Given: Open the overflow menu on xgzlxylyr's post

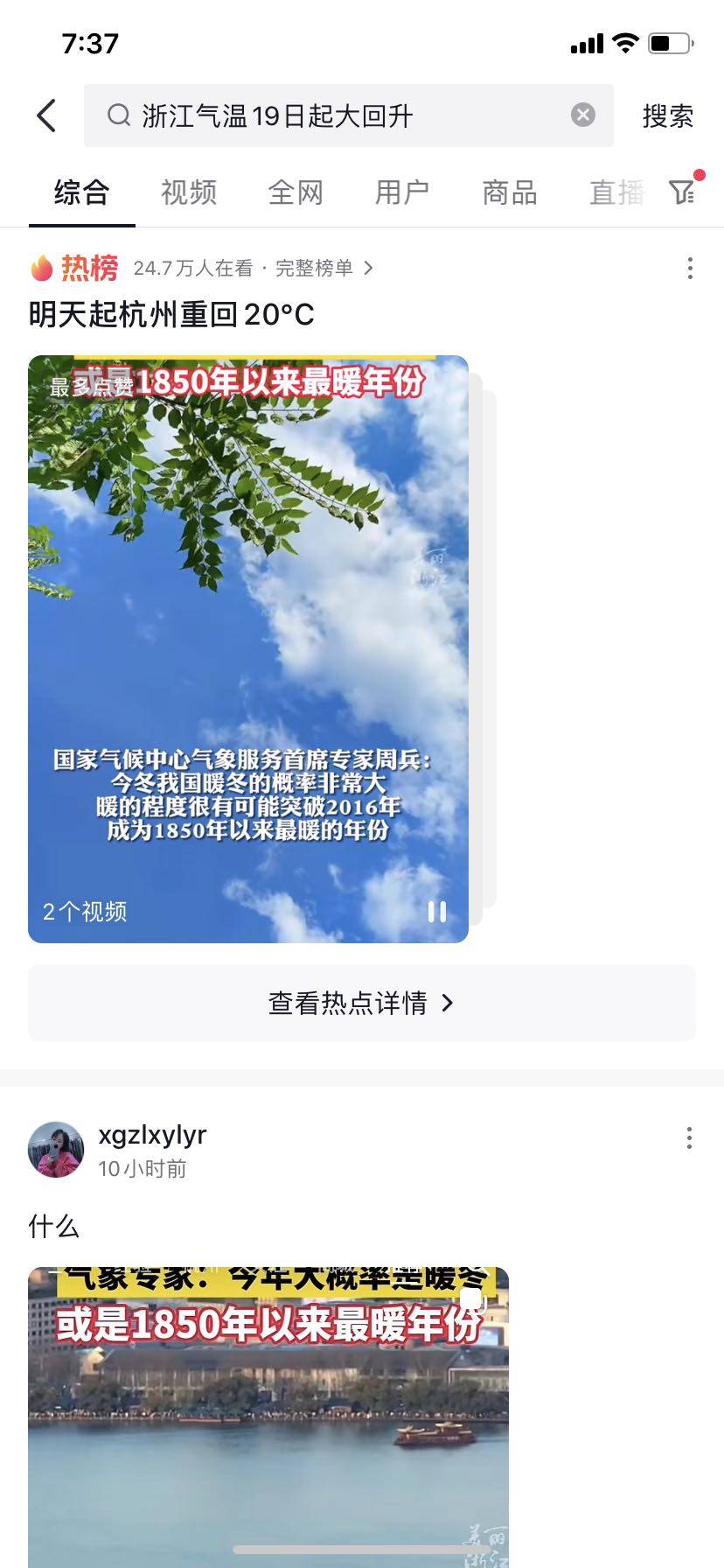Looking at the screenshot, I should pos(690,1137).
